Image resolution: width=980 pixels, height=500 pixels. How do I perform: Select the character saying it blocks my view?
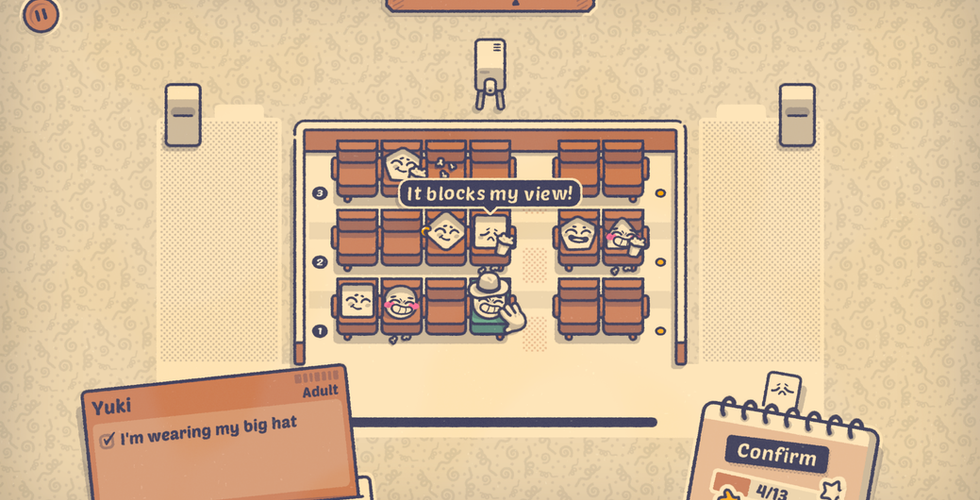tap(489, 237)
